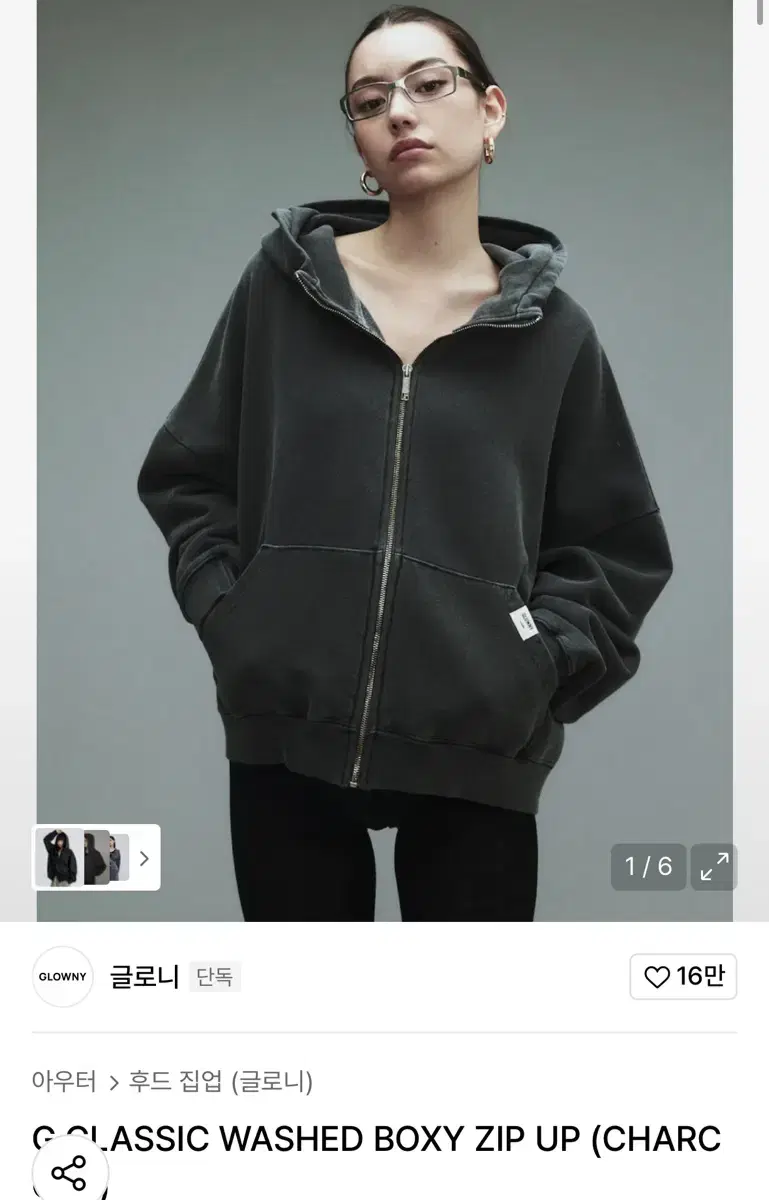Viewport: 769px width, 1200px height.
Task: Expand the thumbnail carousel with the chevron
Action: pyautogui.click(x=144, y=860)
